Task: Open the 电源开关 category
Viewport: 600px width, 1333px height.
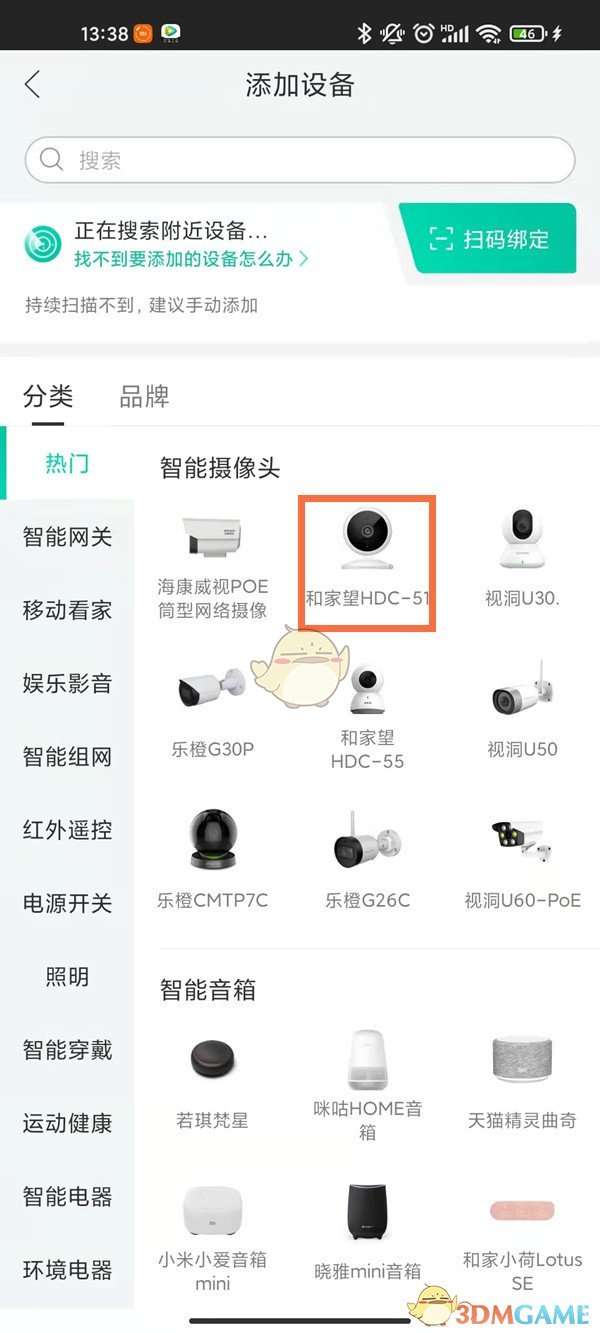Action: 67,903
